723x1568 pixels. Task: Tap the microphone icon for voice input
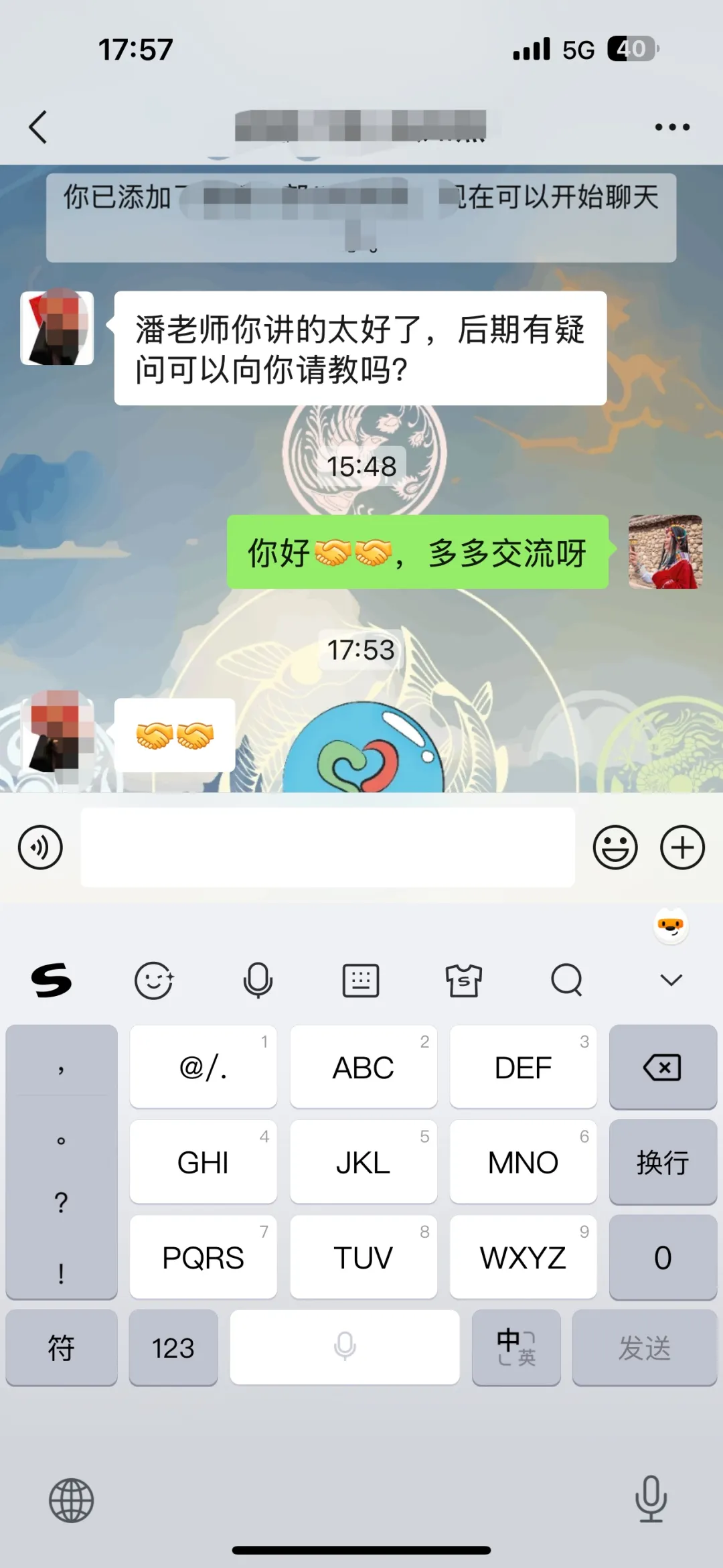[x=258, y=980]
